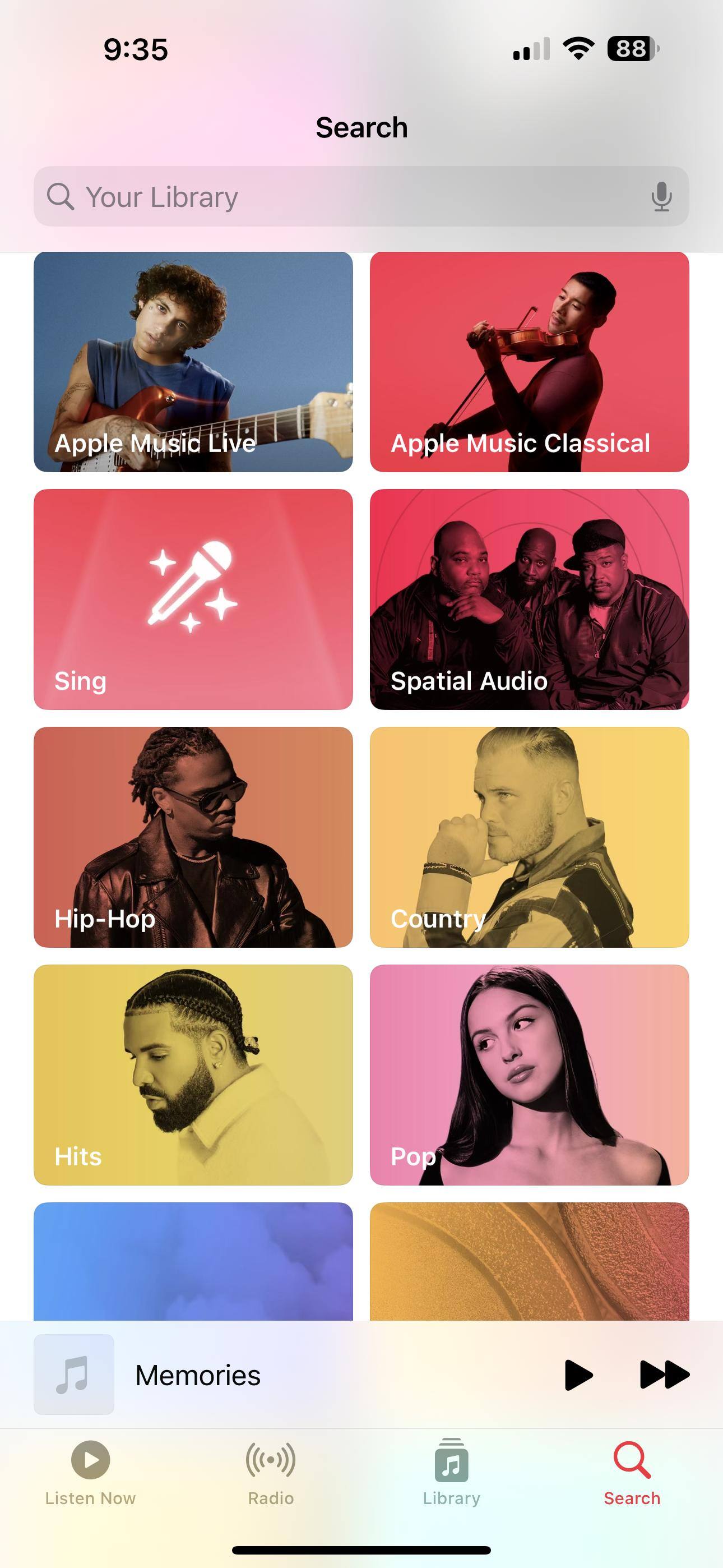This screenshot has height=1568, width=723.
Task: Play the Memories track
Action: pyautogui.click(x=577, y=1375)
